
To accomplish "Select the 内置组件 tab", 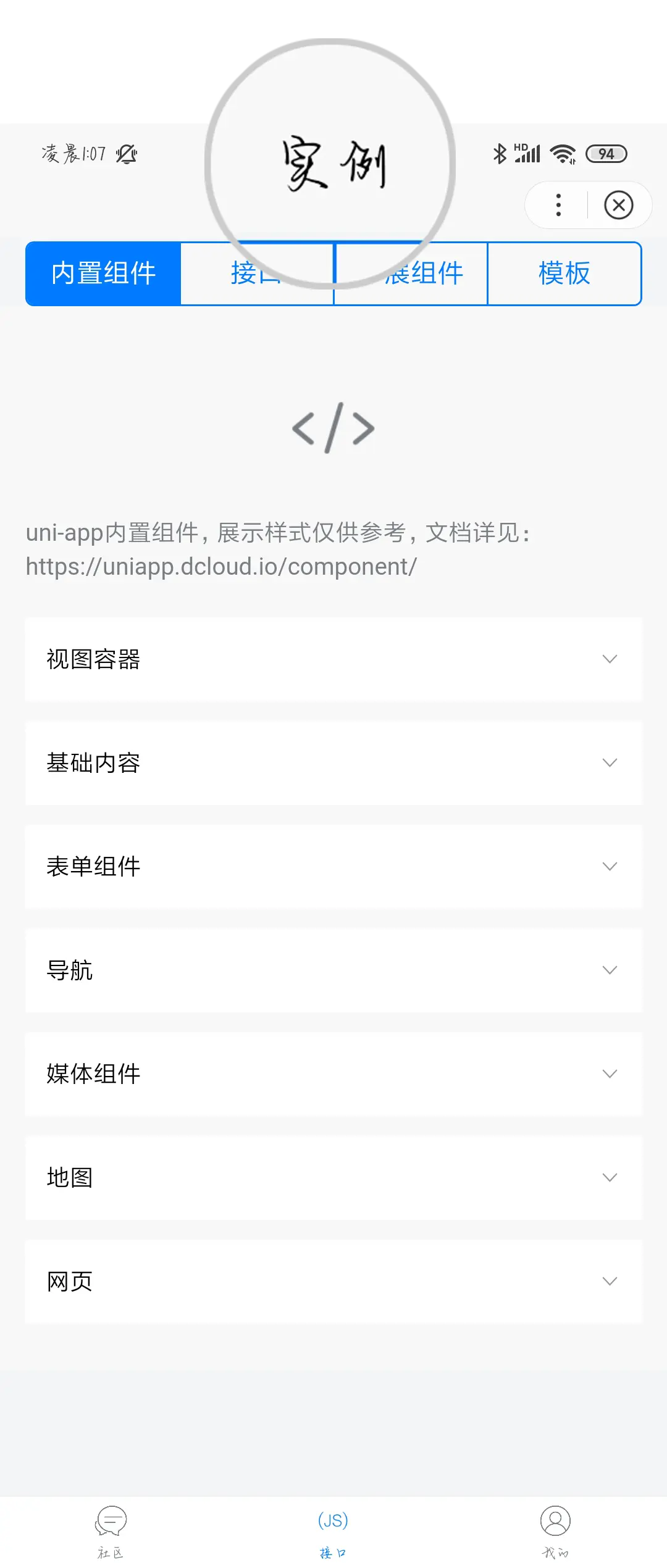I will 103,273.
